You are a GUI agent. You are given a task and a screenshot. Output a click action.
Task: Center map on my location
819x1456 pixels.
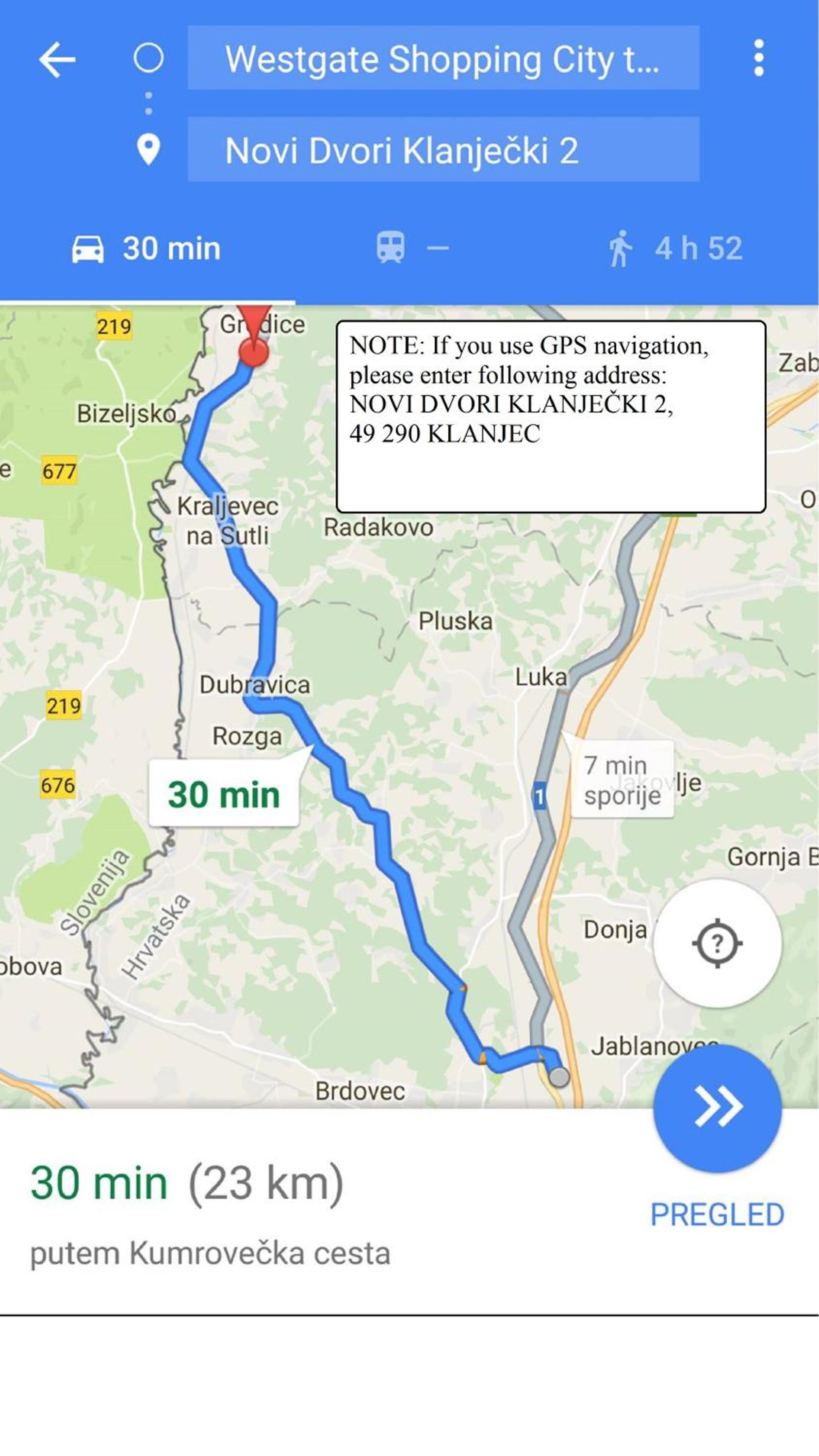coord(717,942)
